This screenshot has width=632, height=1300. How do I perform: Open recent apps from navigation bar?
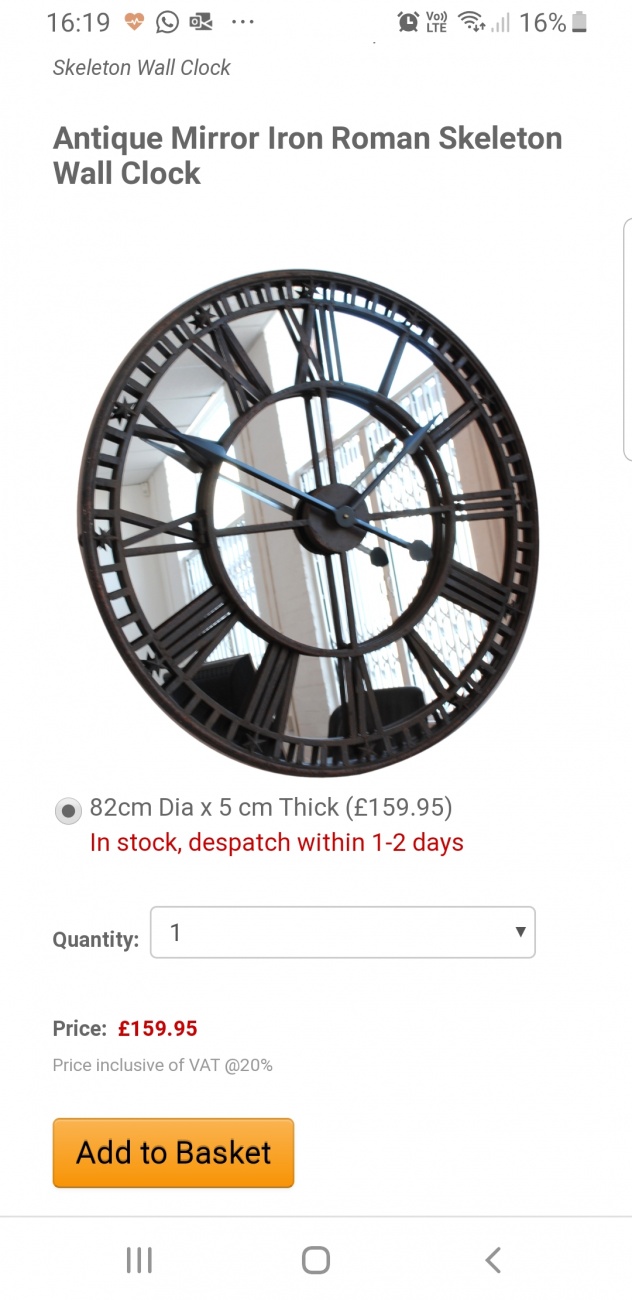[x=139, y=1260]
